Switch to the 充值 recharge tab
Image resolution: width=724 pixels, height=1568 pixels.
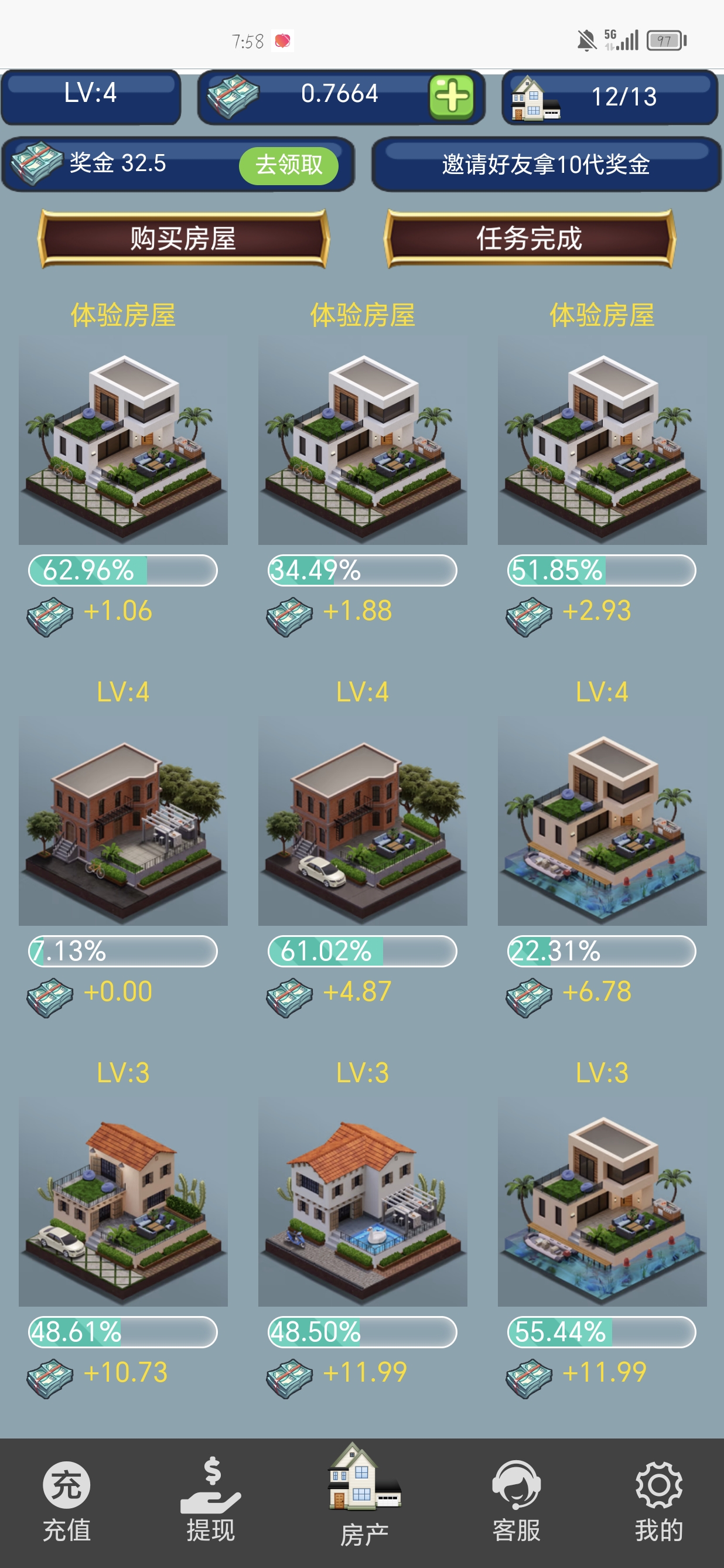tap(67, 1501)
